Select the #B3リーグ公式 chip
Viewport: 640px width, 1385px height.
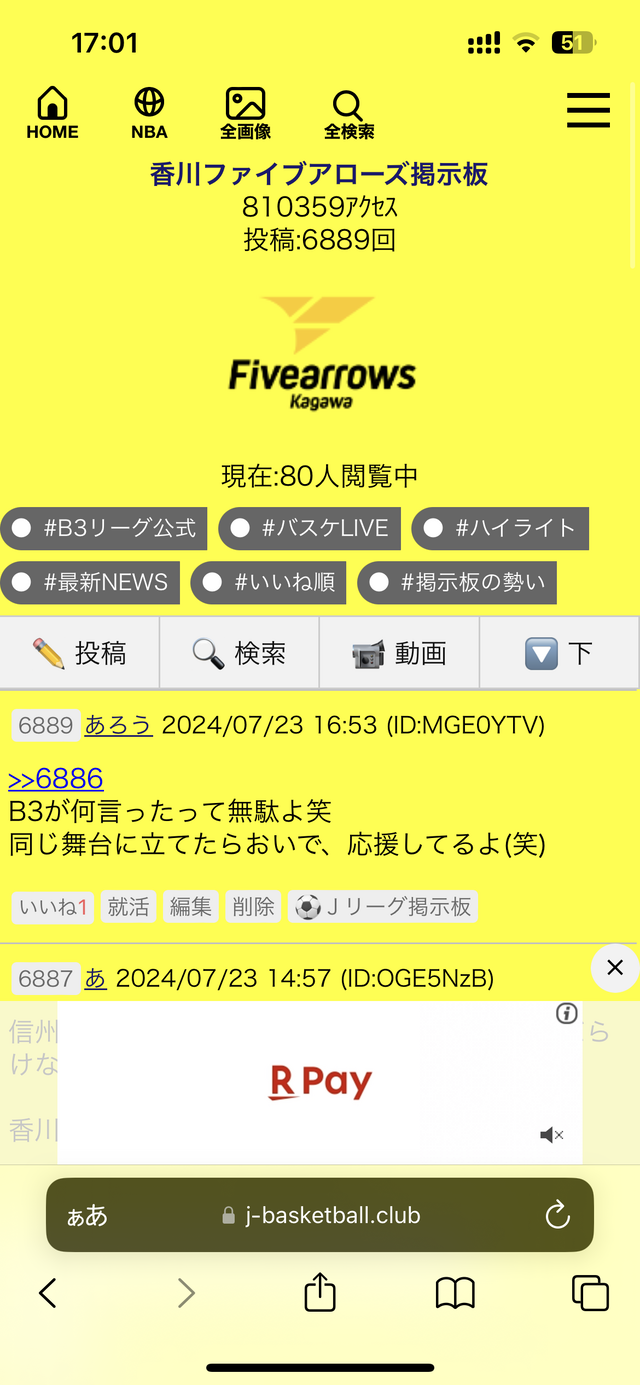point(104,529)
